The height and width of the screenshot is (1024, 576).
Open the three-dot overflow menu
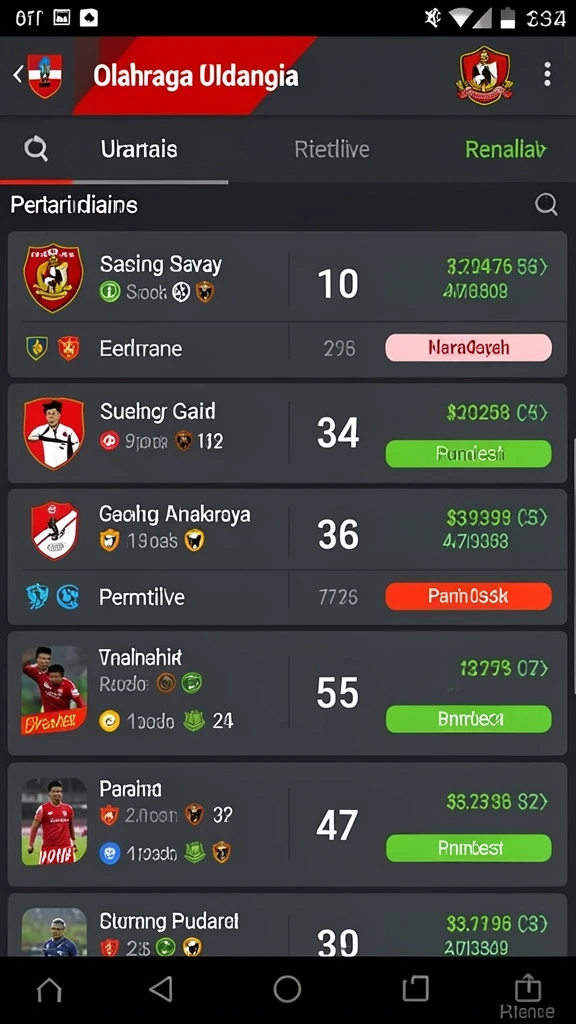point(547,74)
